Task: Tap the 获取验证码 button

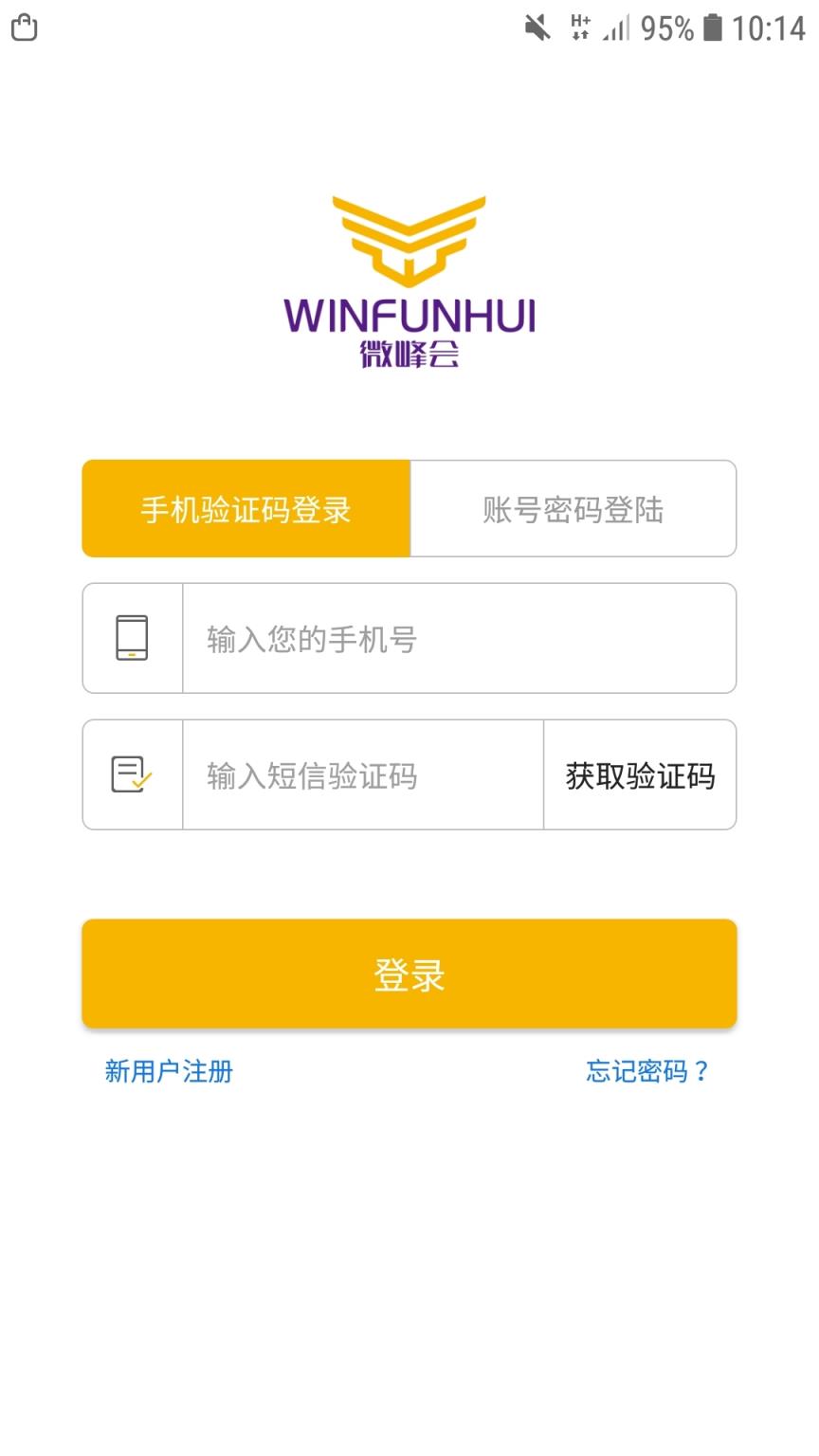Action: [x=640, y=773]
